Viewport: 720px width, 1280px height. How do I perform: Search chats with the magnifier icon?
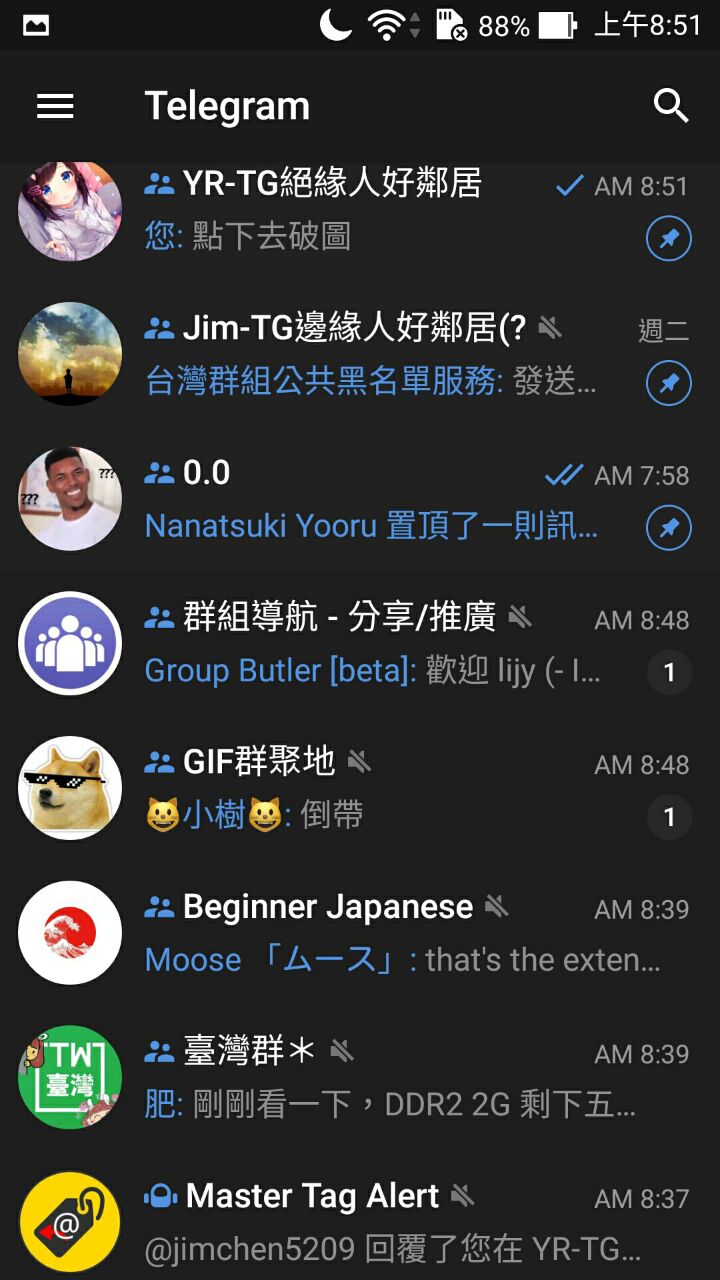(671, 106)
